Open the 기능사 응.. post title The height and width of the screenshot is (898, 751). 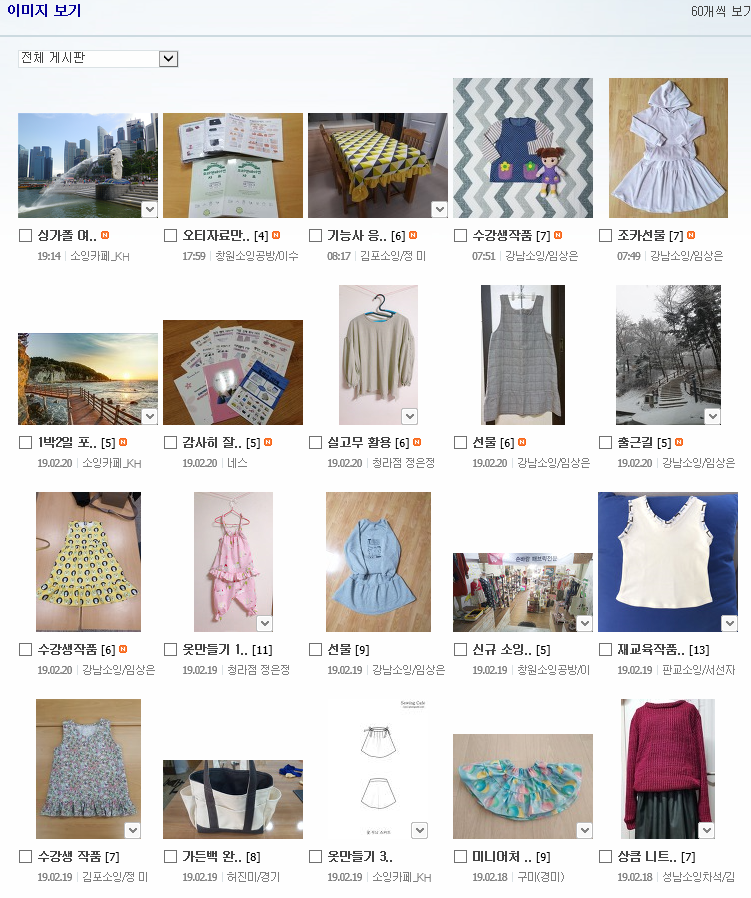(x=356, y=236)
